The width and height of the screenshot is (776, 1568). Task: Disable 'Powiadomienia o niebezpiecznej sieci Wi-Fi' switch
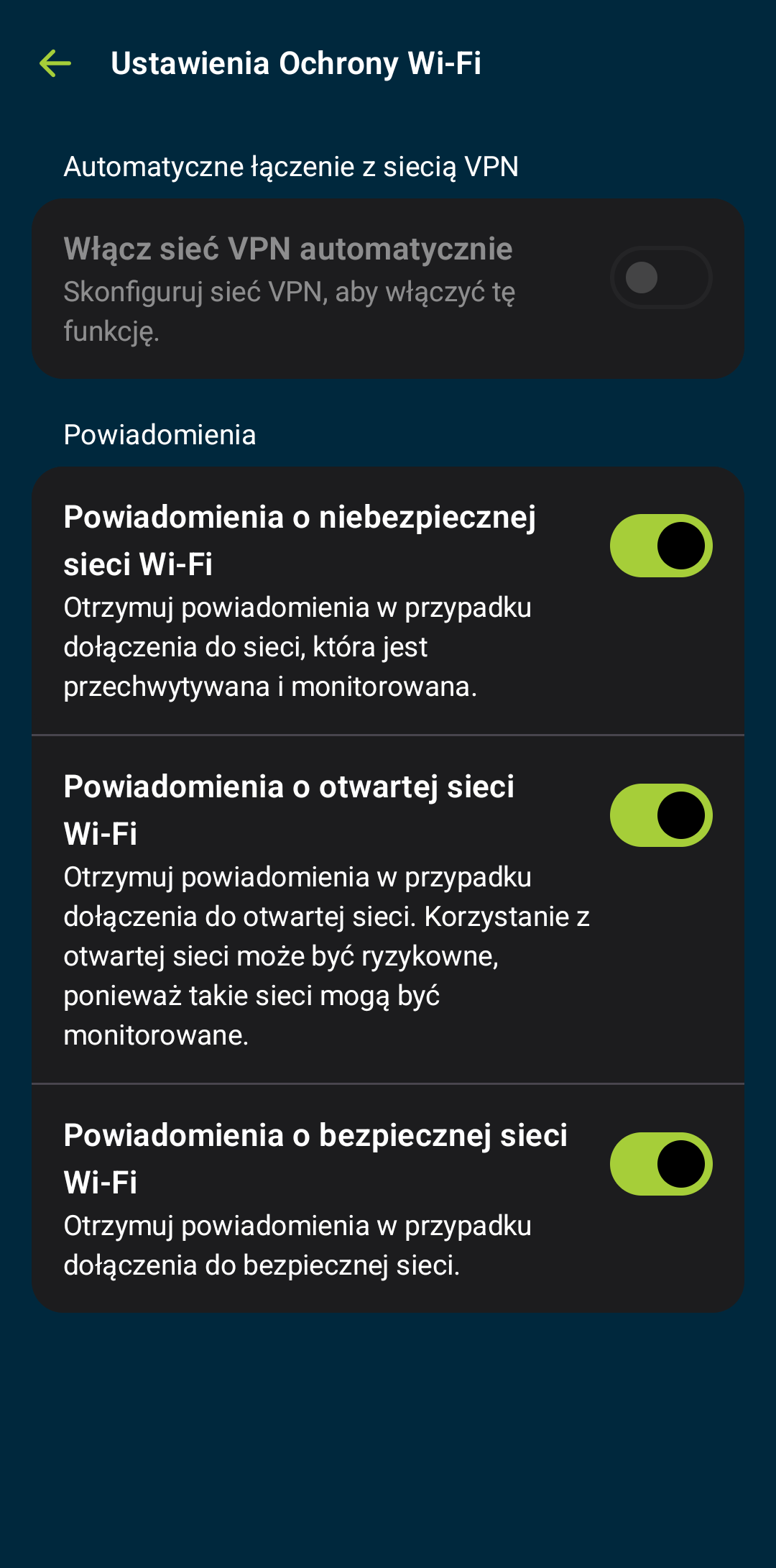click(x=660, y=546)
